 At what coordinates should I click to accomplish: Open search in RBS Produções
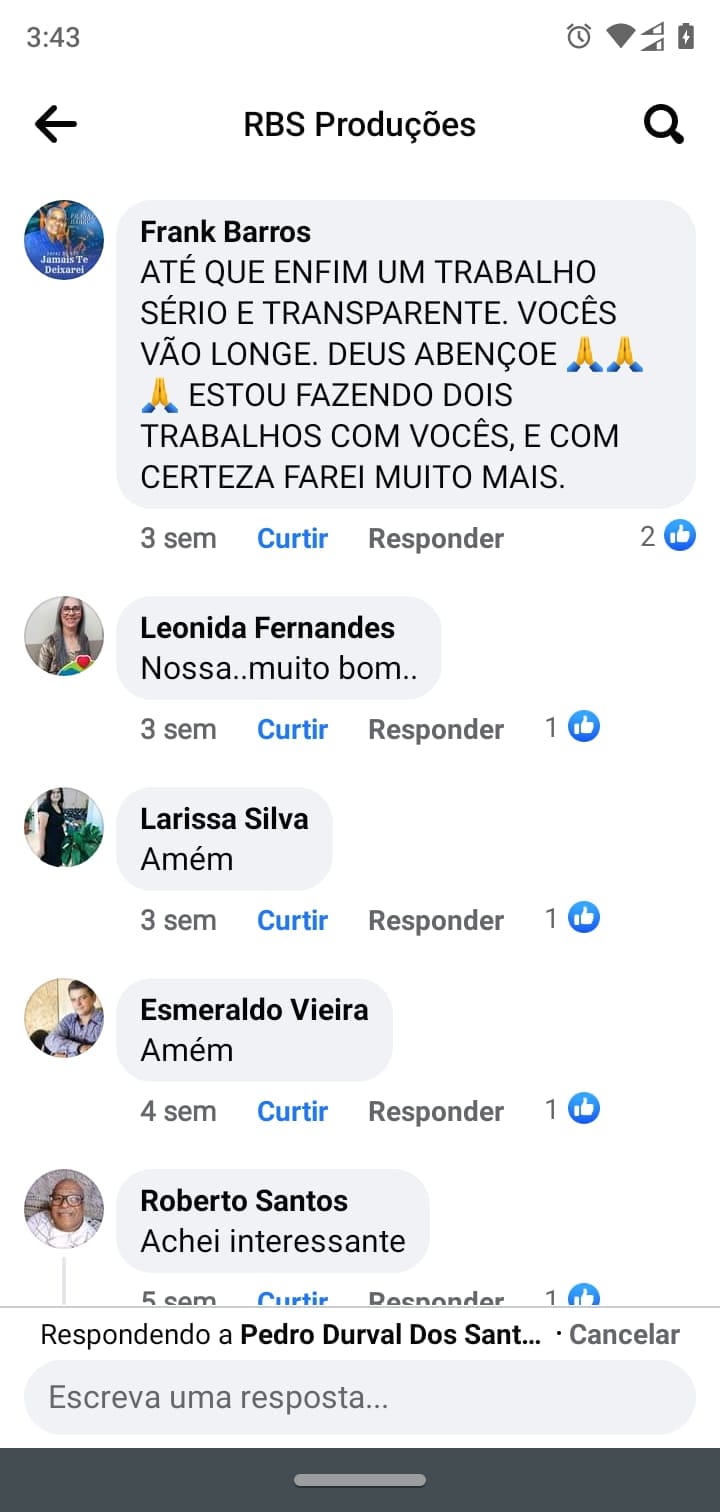click(x=663, y=125)
